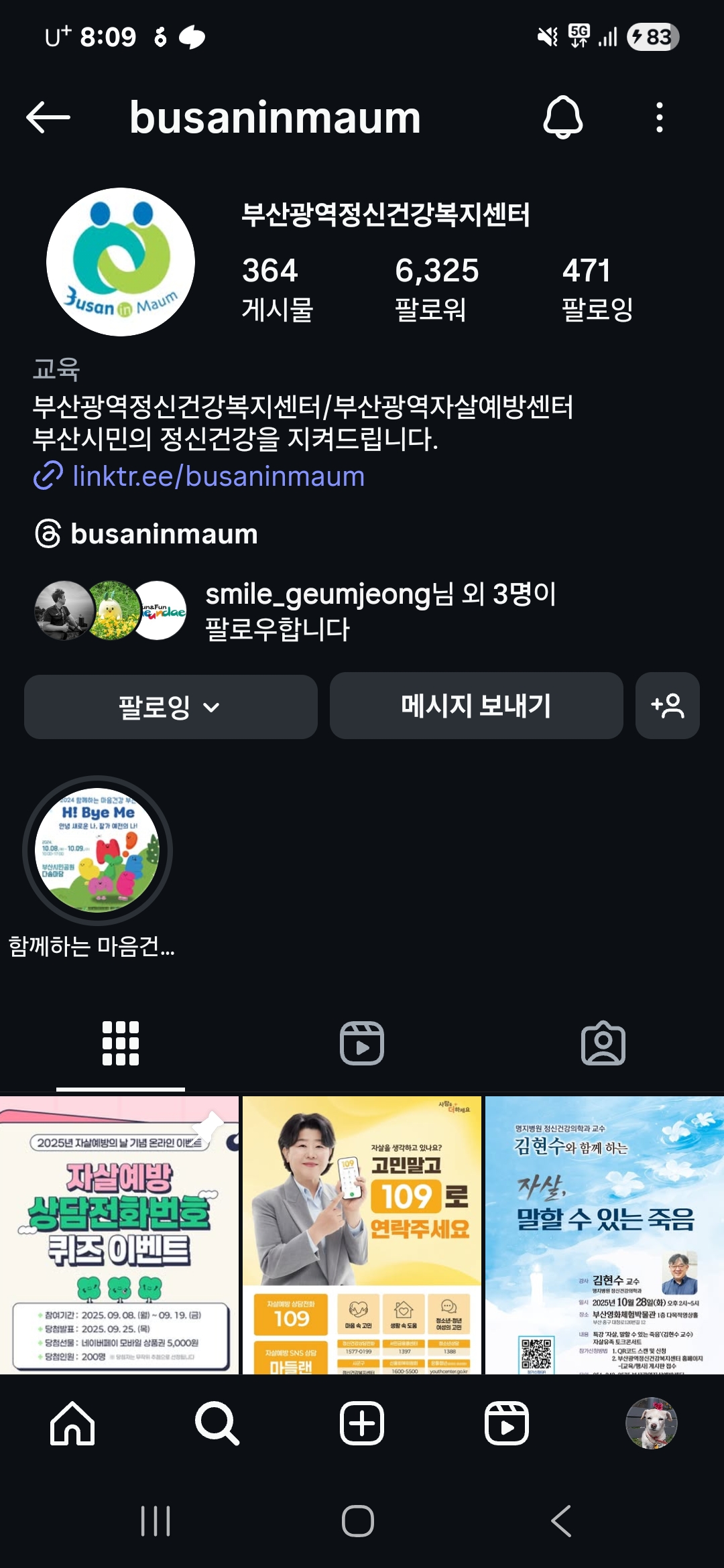View the 6,325 followers list

tap(436, 288)
